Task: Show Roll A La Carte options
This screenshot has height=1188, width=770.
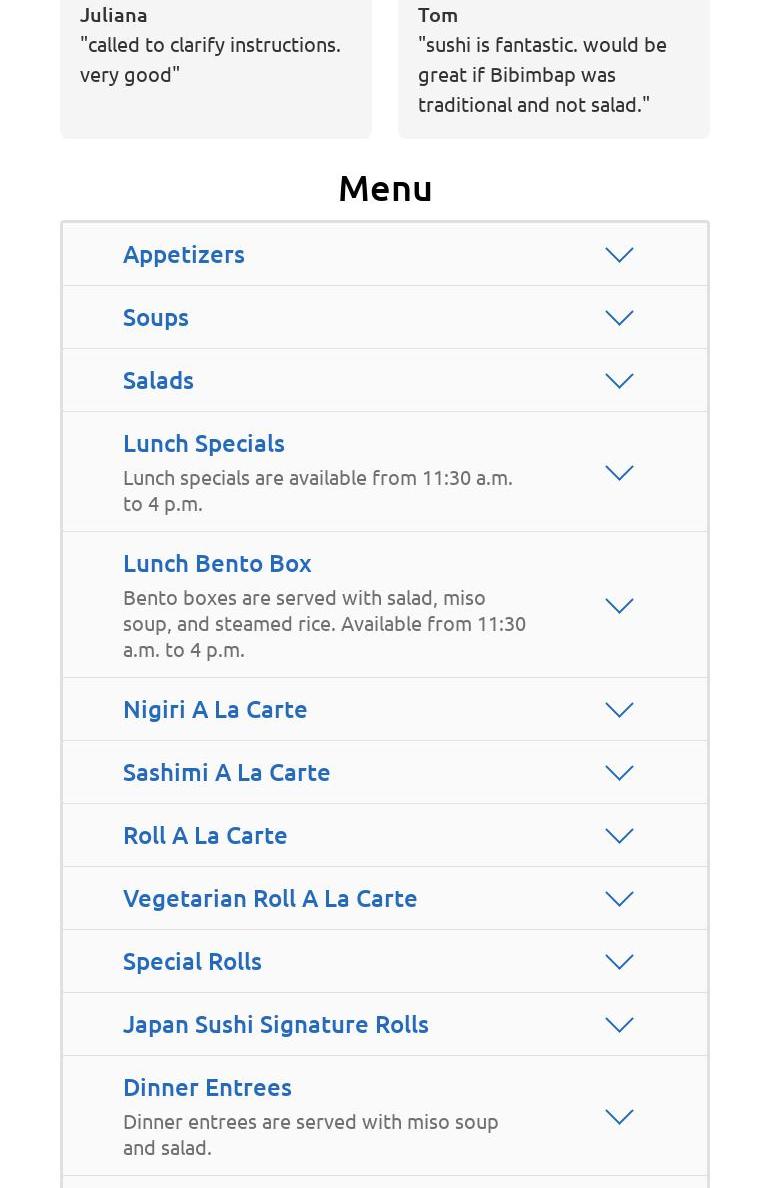Action: pyautogui.click(x=205, y=836)
